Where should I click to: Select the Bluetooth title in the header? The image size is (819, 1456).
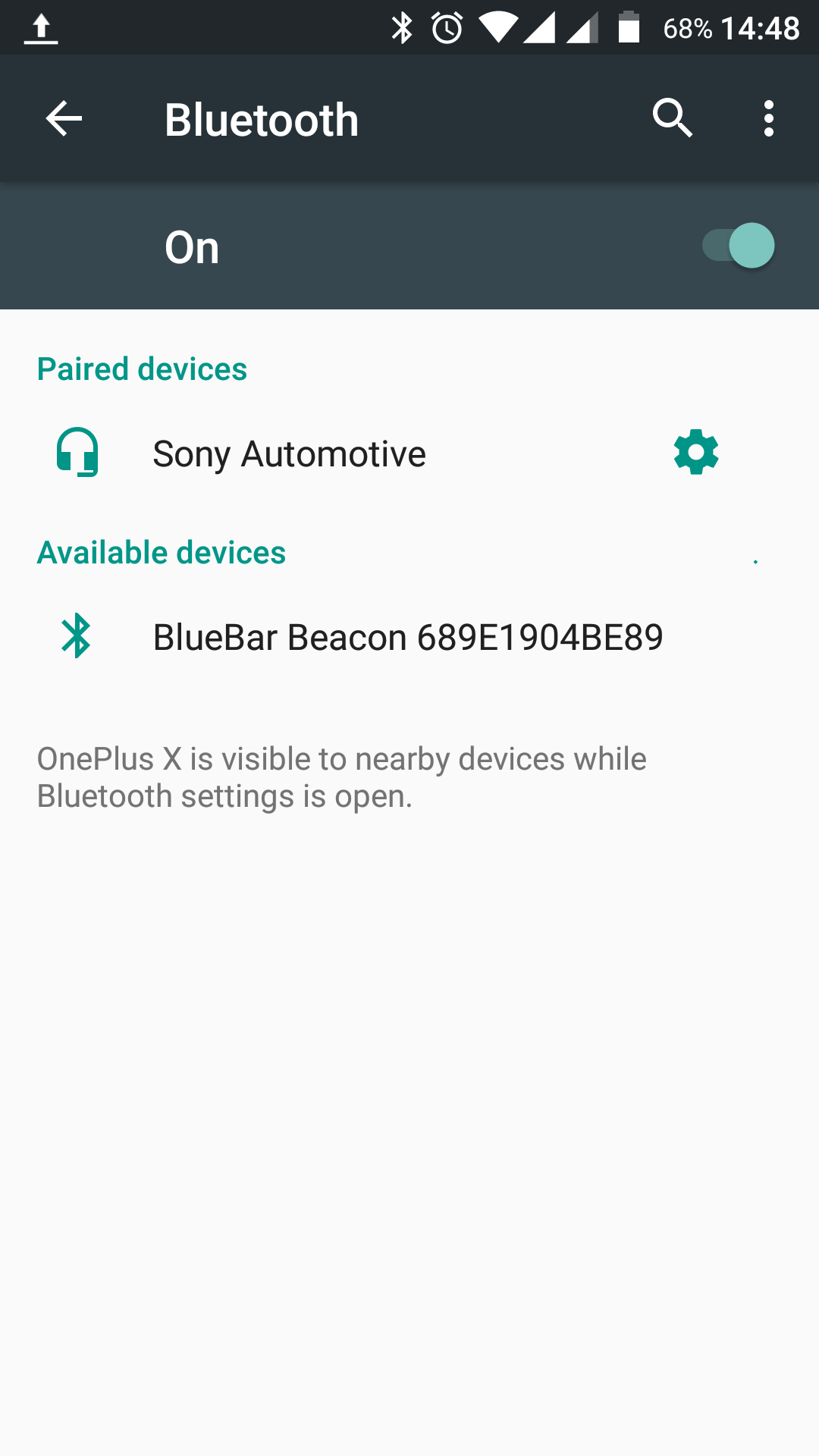(x=262, y=118)
